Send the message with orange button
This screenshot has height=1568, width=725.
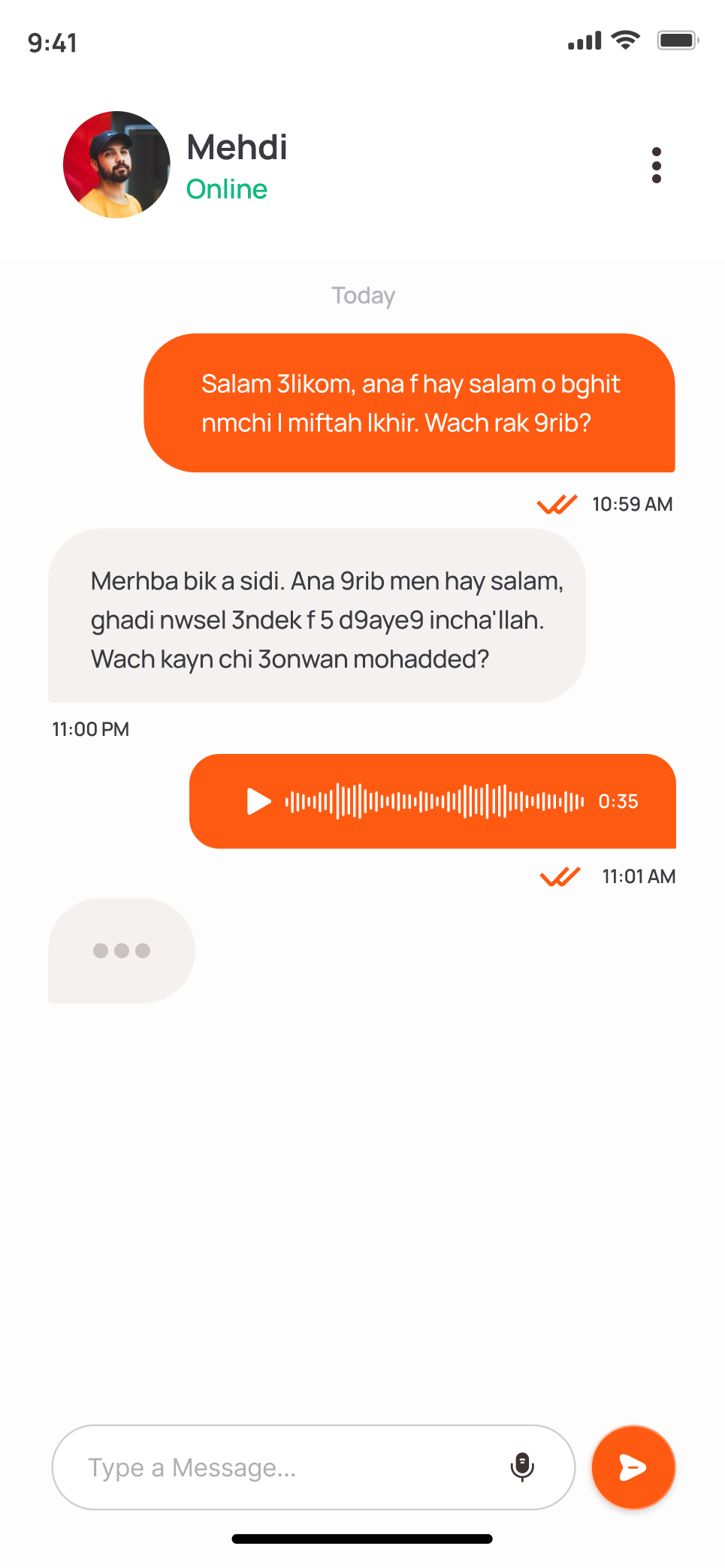(633, 1467)
